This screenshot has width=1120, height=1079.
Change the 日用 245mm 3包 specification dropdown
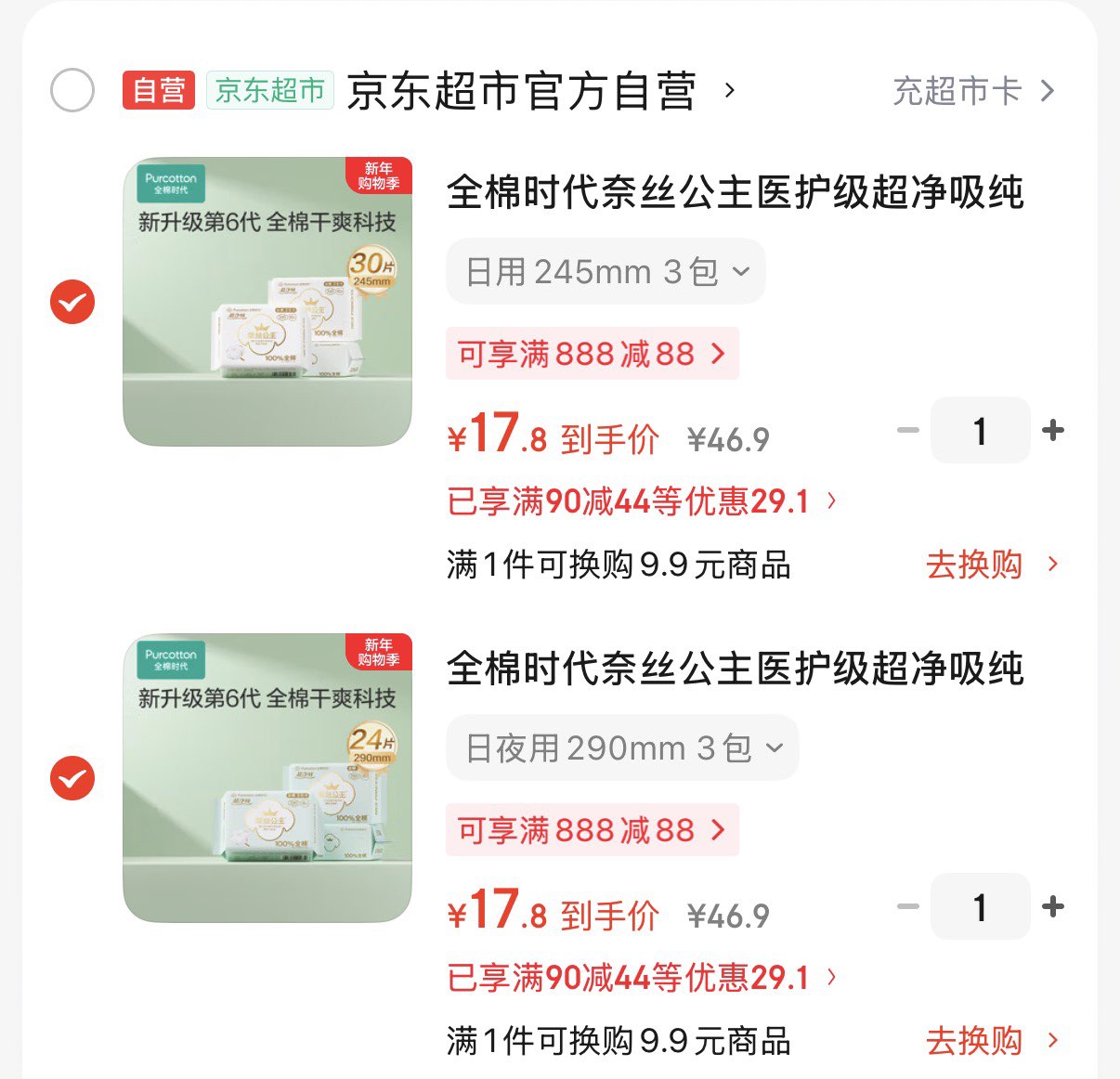point(606,272)
